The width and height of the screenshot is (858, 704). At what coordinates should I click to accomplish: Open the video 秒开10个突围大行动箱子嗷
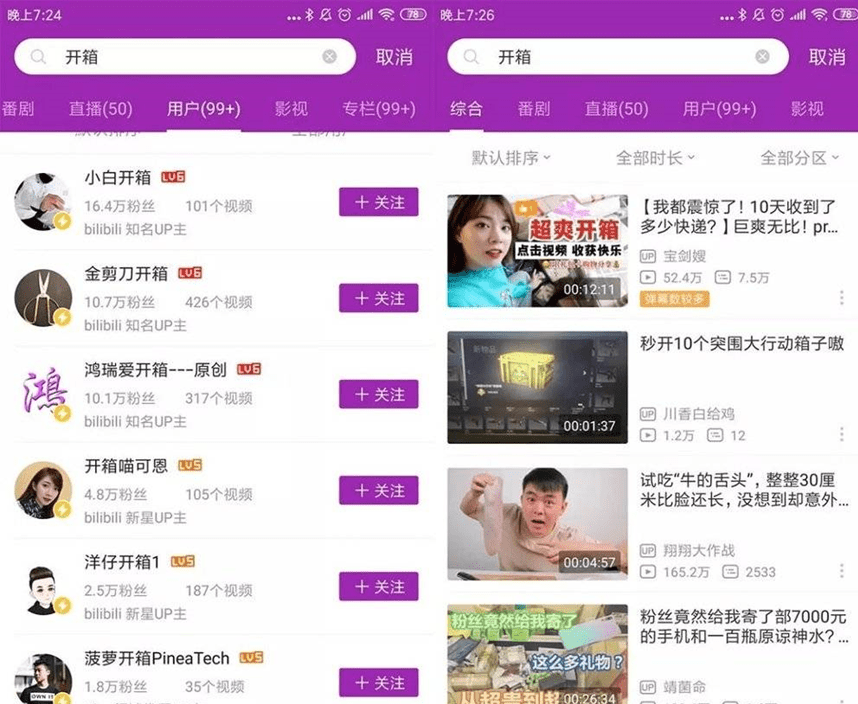(x=740, y=344)
